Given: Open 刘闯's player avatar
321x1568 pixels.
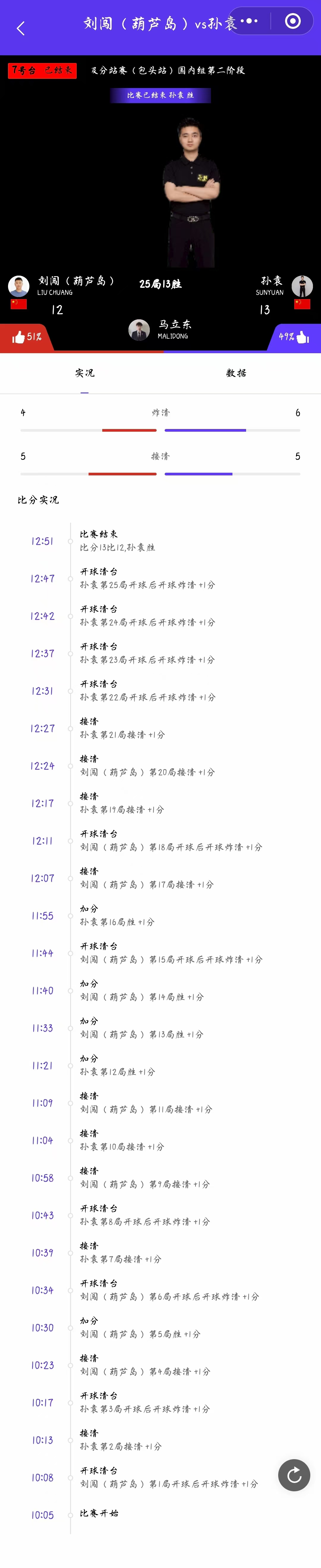Looking at the screenshot, I should tap(19, 285).
